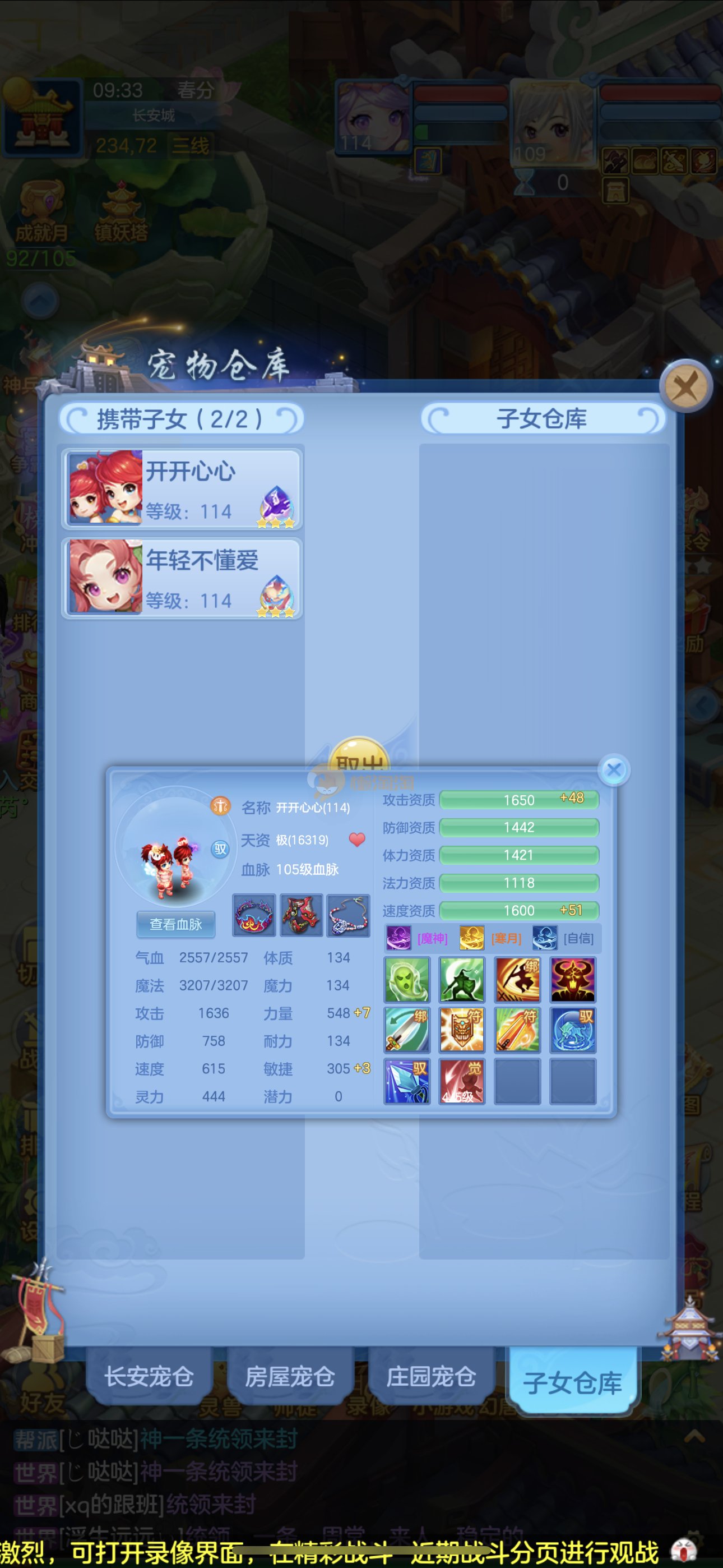Select child 开开心心
This screenshot has height=1568, width=723.
pyautogui.click(x=182, y=489)
